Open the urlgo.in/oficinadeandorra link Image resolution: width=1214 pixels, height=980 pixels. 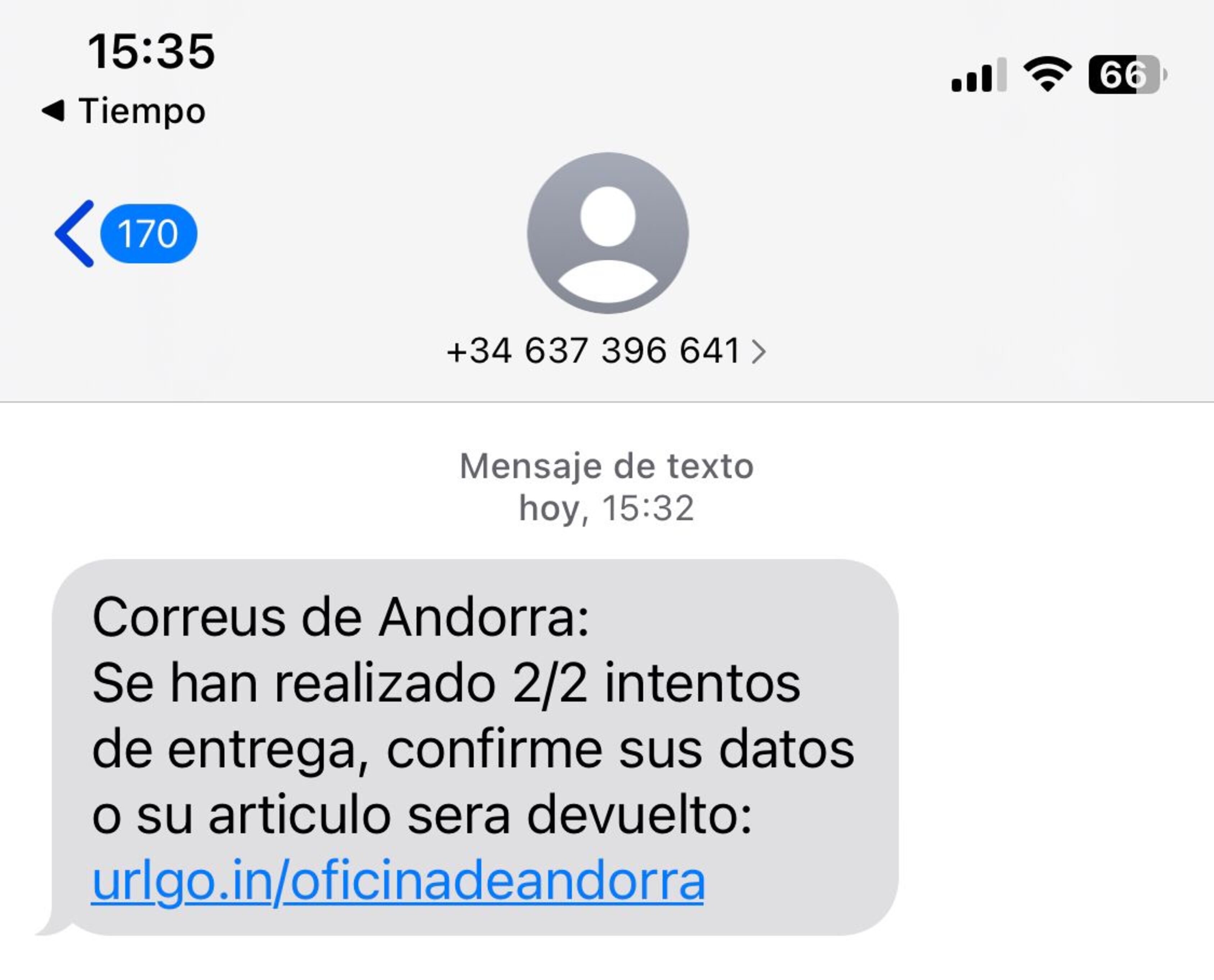click(398, 881)
